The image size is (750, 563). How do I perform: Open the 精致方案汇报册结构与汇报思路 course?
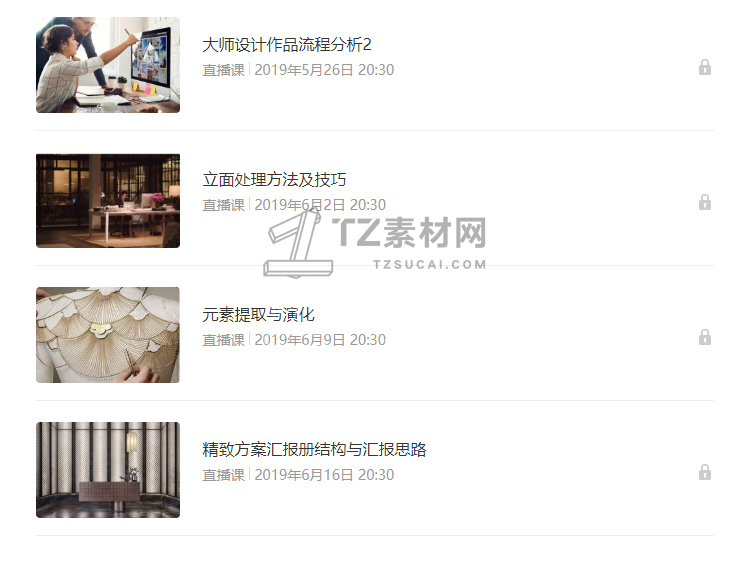click(x=314, y=450)
